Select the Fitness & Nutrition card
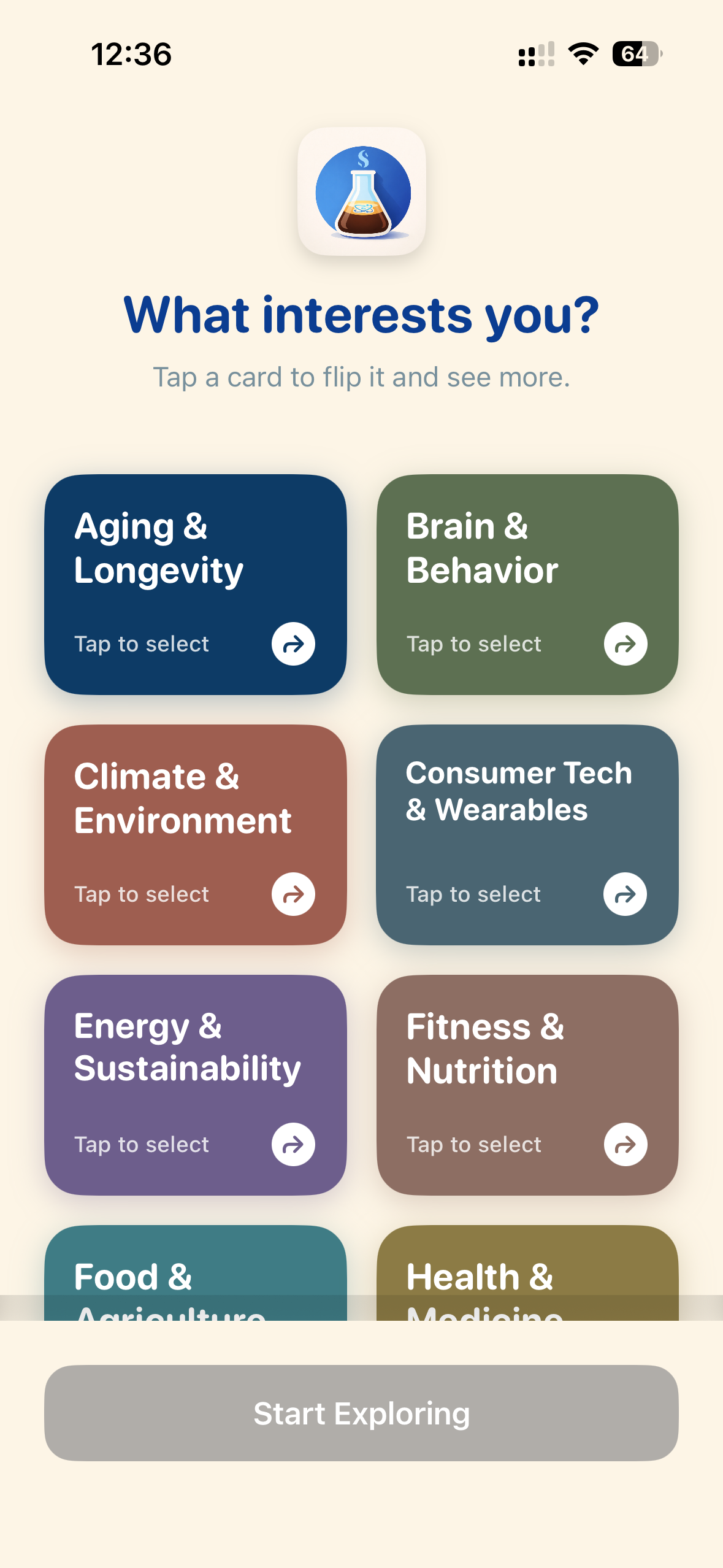The image size is (723, 1568). [527, 1085]
